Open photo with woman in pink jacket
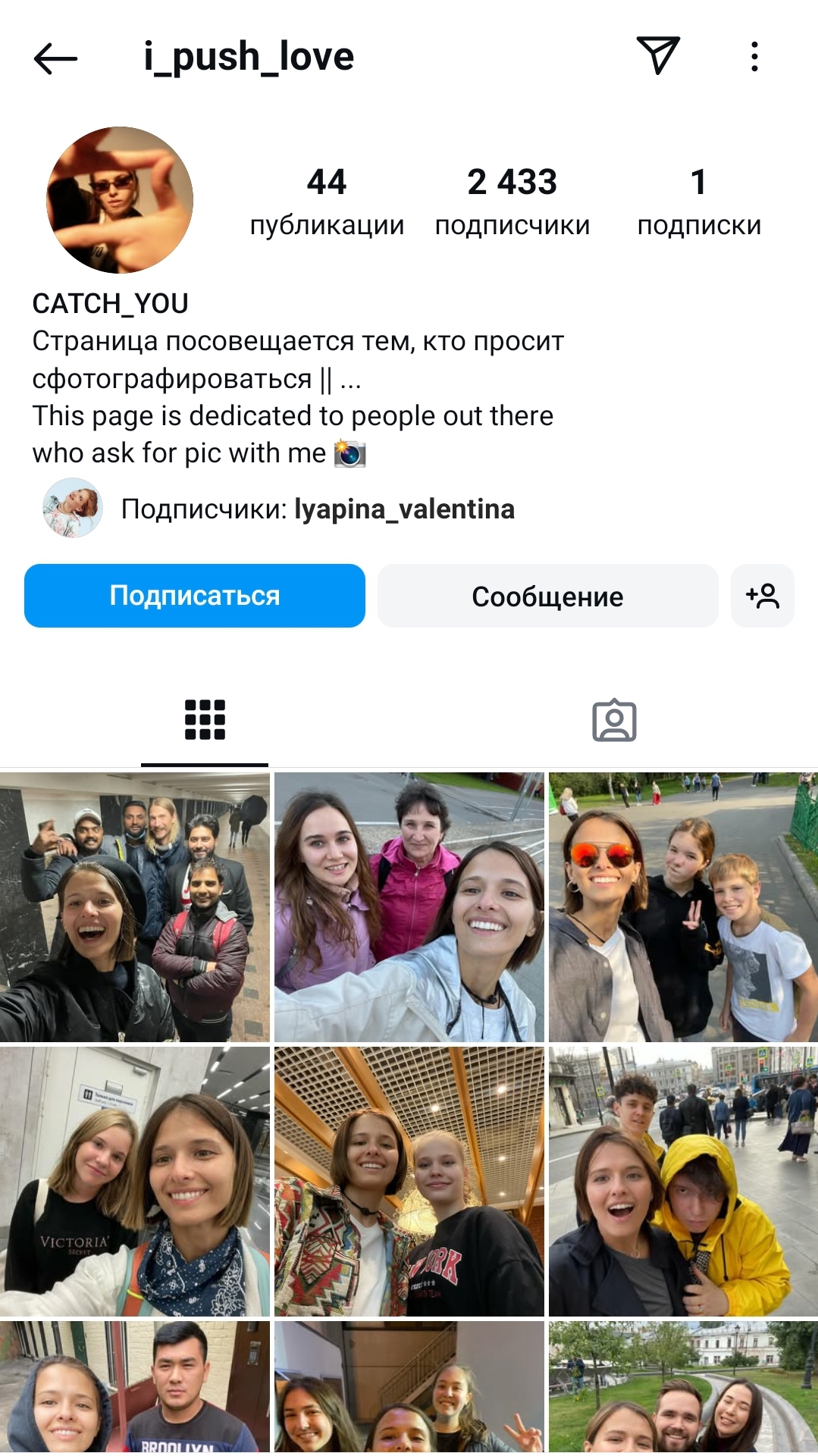 tap(409, 907)
